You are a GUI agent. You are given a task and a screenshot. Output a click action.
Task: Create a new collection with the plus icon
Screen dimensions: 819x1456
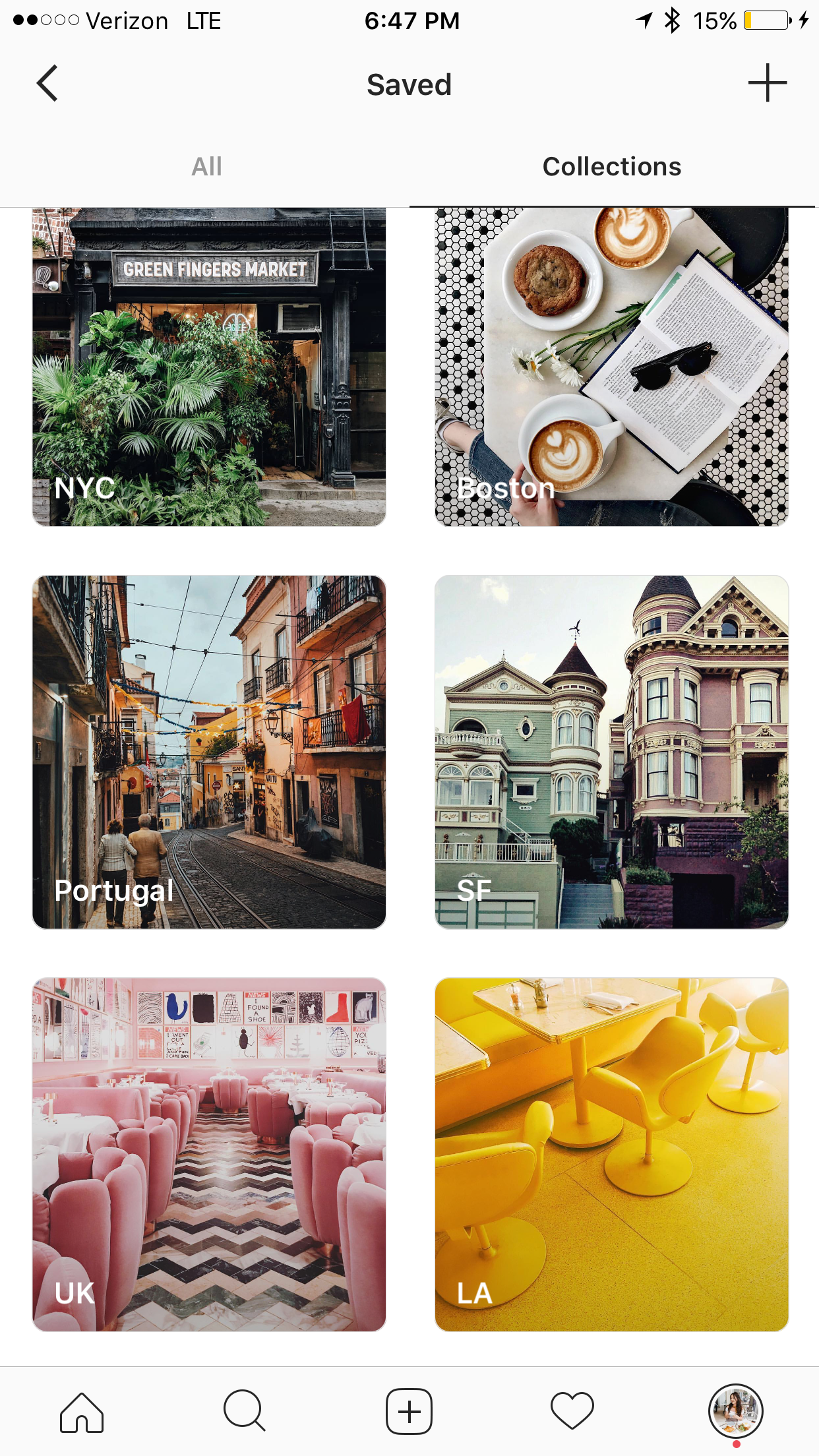(x=768, y=83)
